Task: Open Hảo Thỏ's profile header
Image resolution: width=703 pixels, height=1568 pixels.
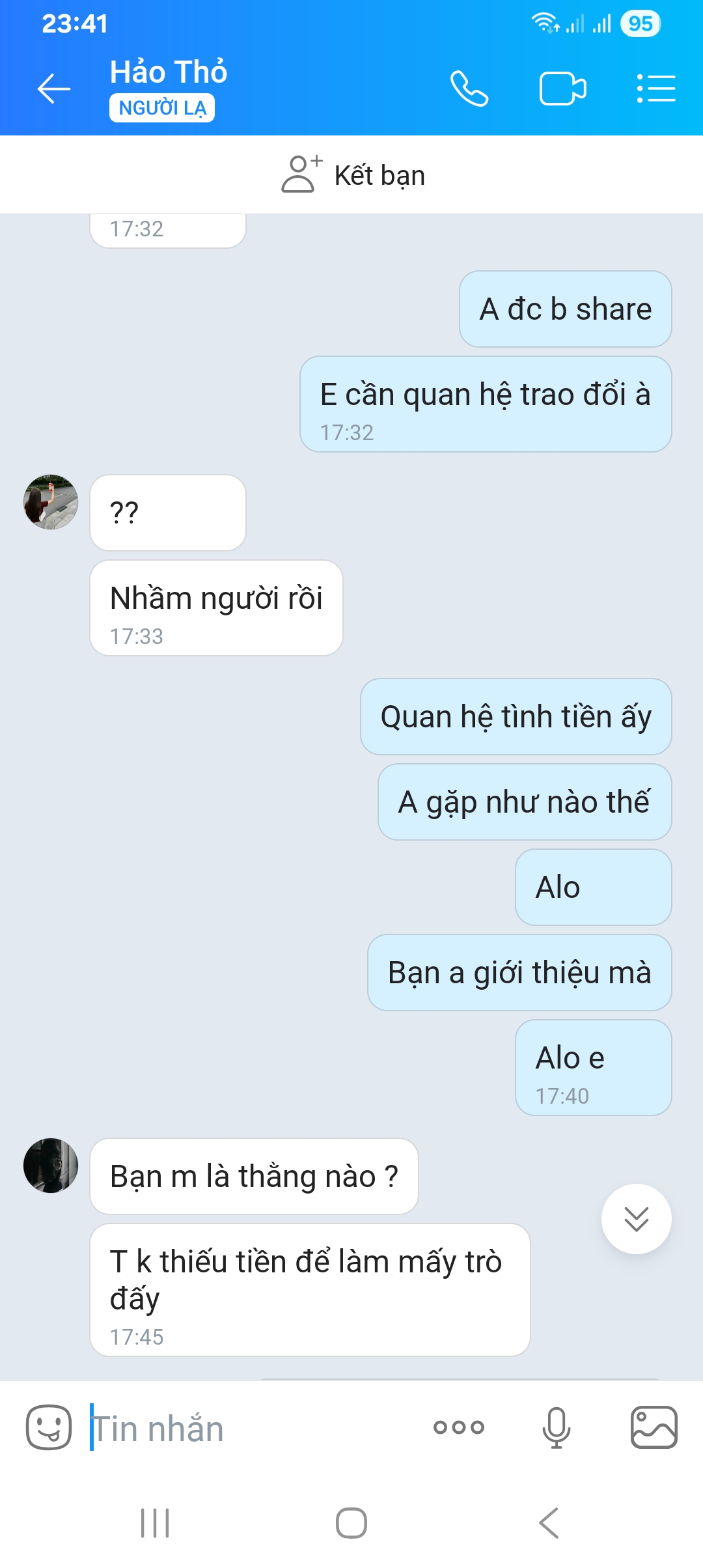Action: click(x=169, y=73)
